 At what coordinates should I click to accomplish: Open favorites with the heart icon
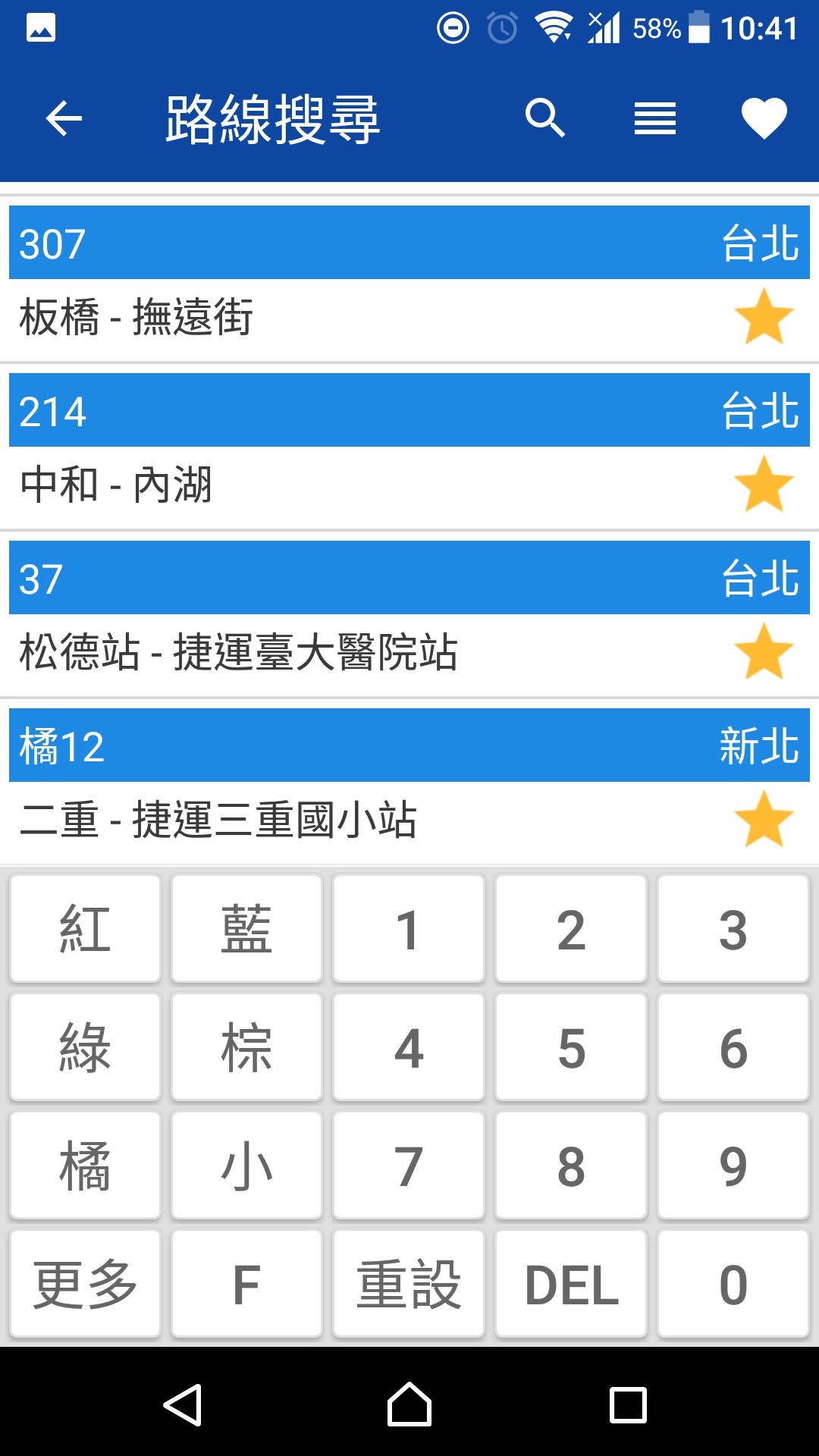[x=764, y=119]
